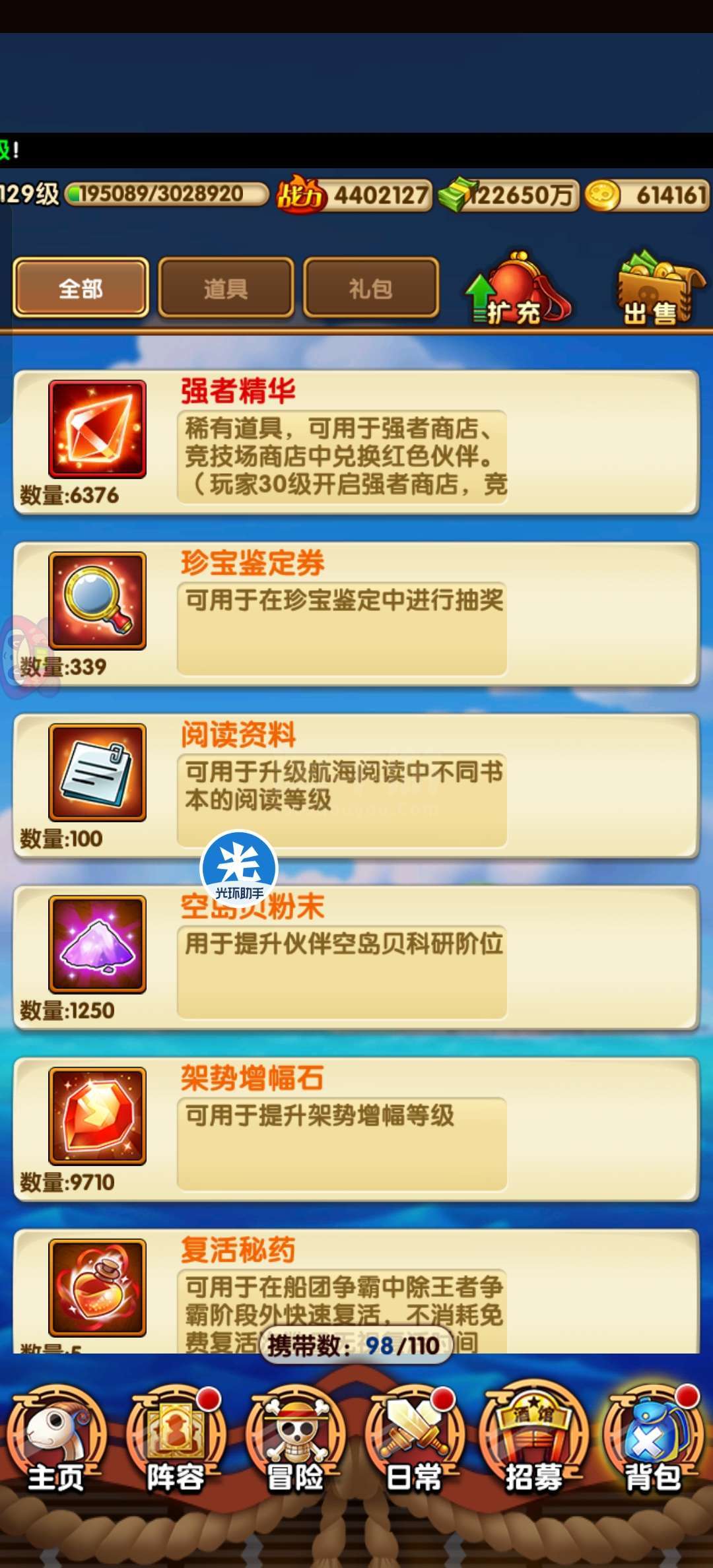This screenshot has height=1568, width=713.
Task: Go to the 招募 recruit tab
Action: [x=534, y=1440]
